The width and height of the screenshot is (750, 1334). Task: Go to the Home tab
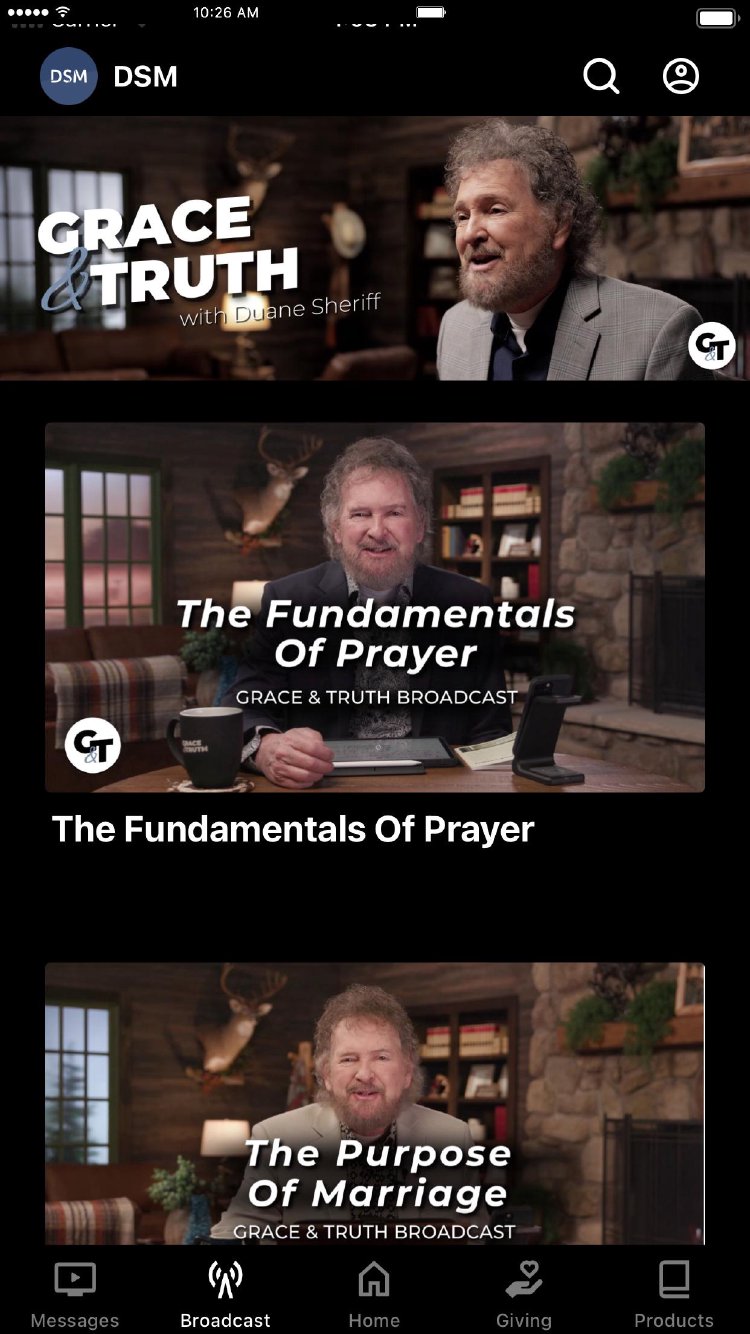click(x=374, y=1294)
